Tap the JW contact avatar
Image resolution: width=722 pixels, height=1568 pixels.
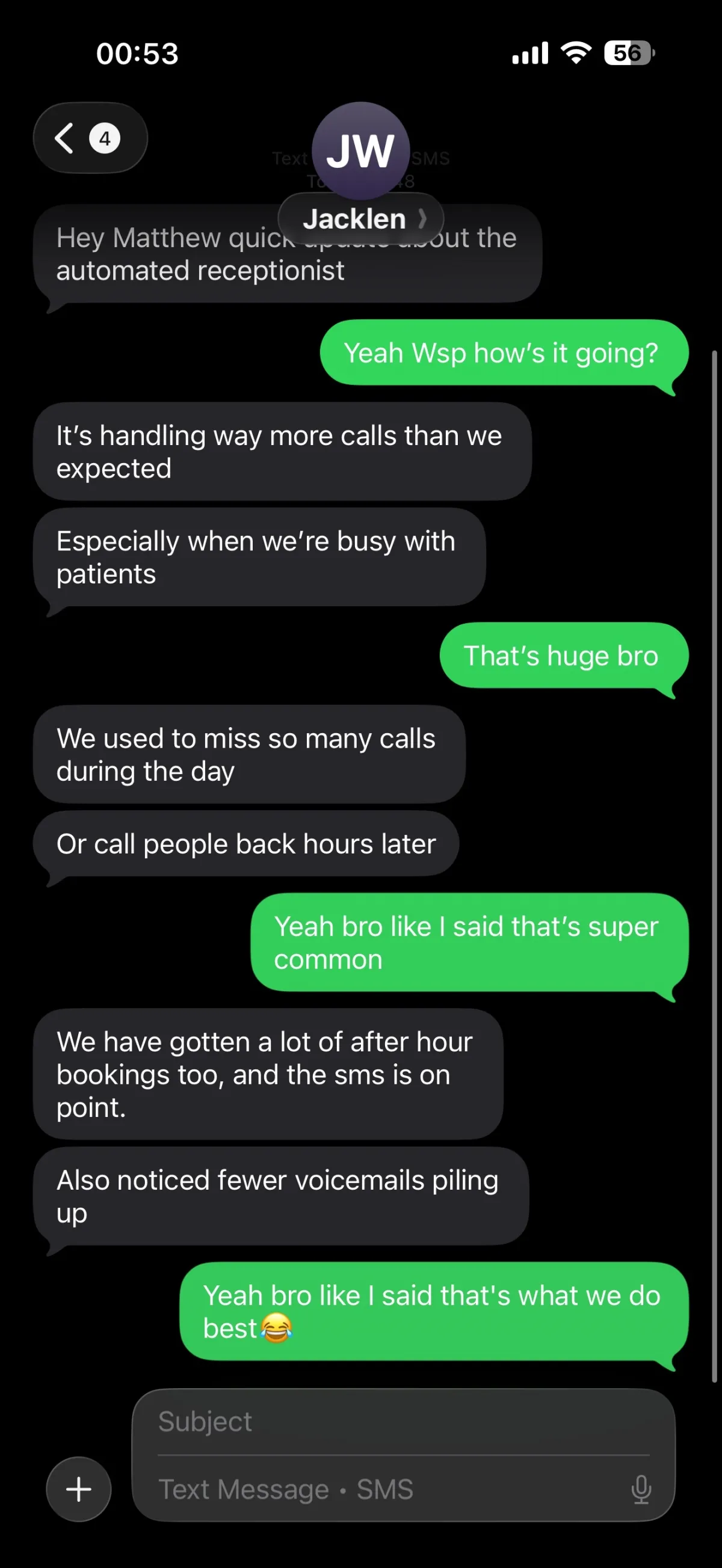tap(360, 150)
